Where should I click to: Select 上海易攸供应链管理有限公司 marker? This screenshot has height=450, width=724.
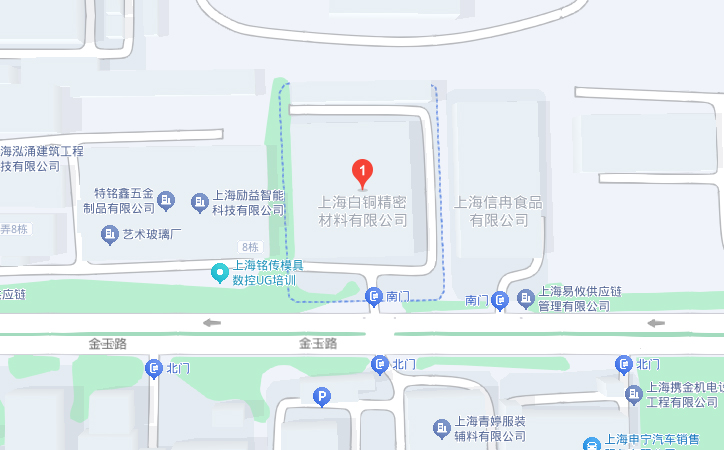(x=526, y=298)
